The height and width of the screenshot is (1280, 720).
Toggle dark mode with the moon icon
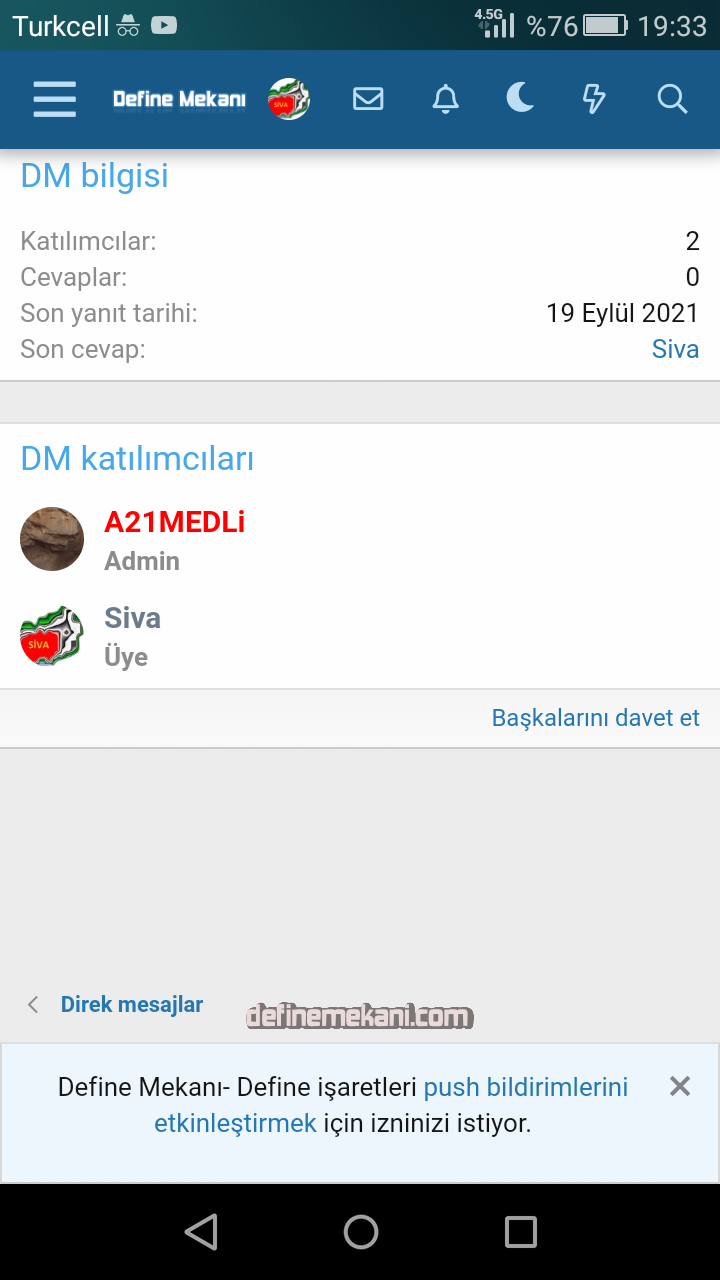520,98
